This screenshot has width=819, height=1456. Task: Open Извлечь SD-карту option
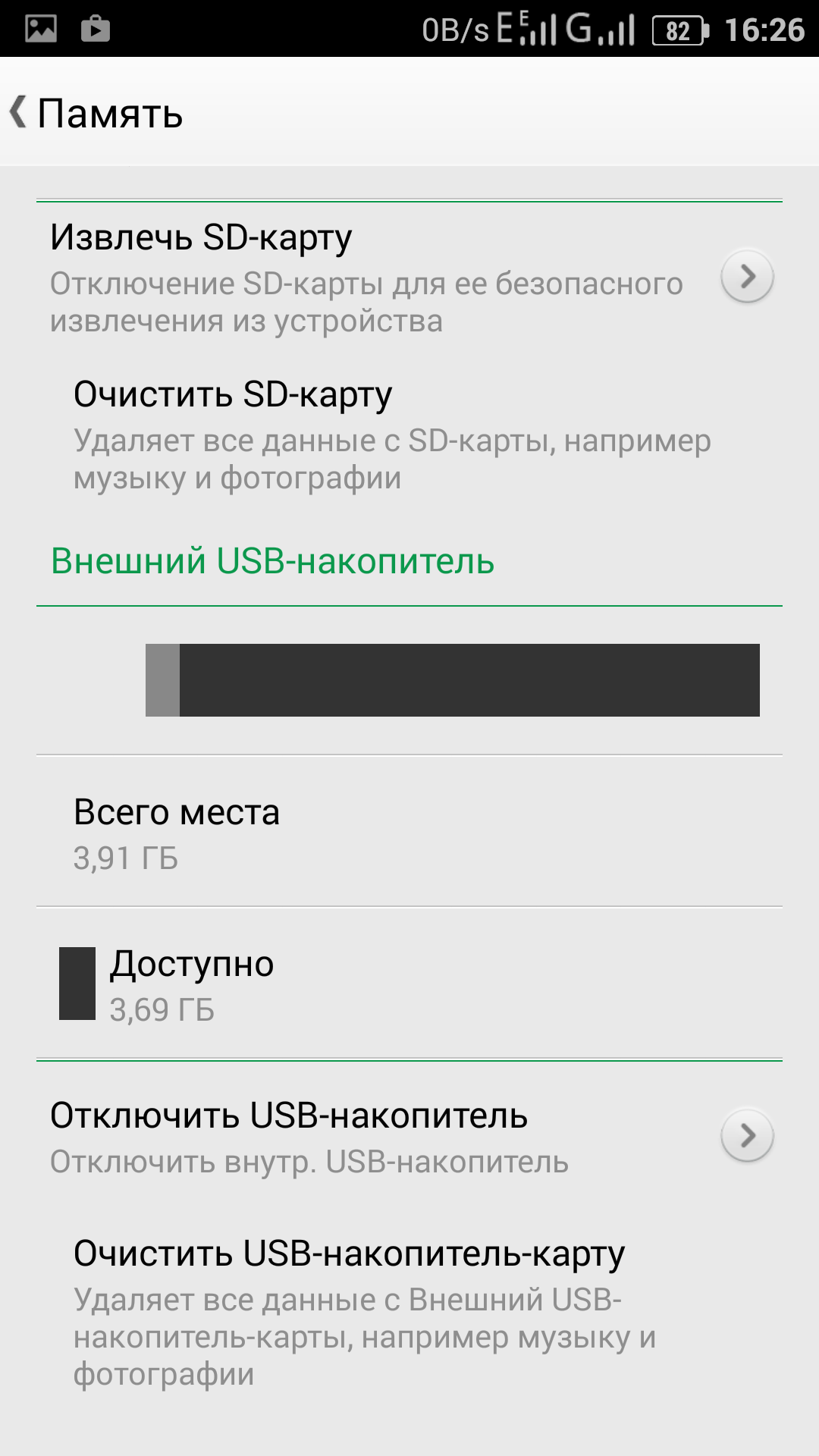[x=409, y=277]
